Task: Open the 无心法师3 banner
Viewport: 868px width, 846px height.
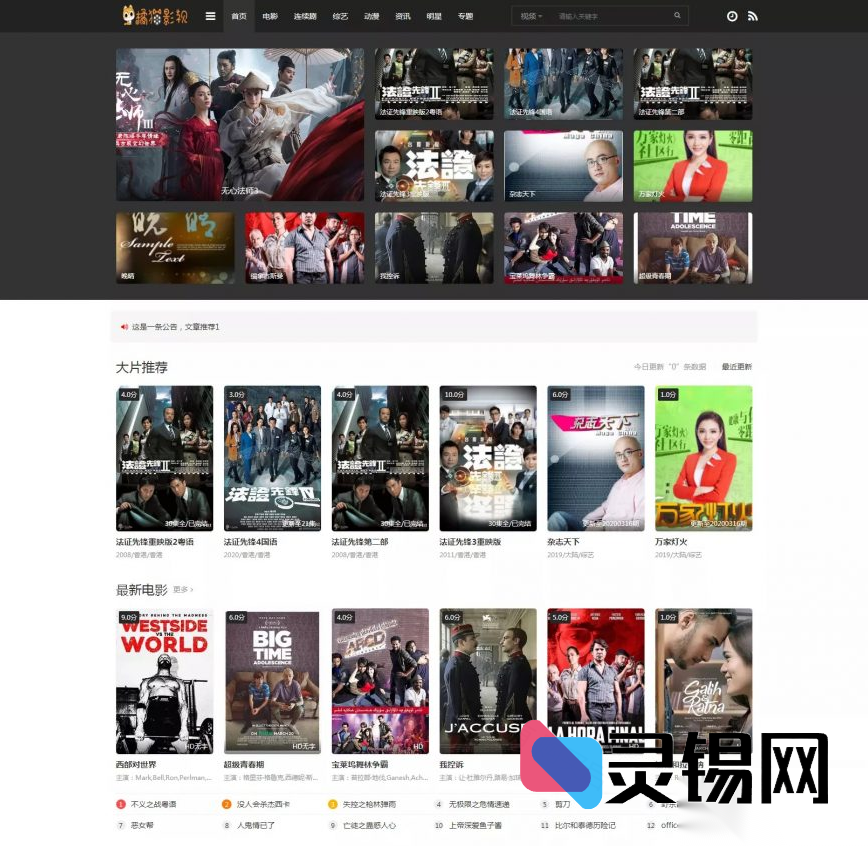Action: (x=240, y=125)
